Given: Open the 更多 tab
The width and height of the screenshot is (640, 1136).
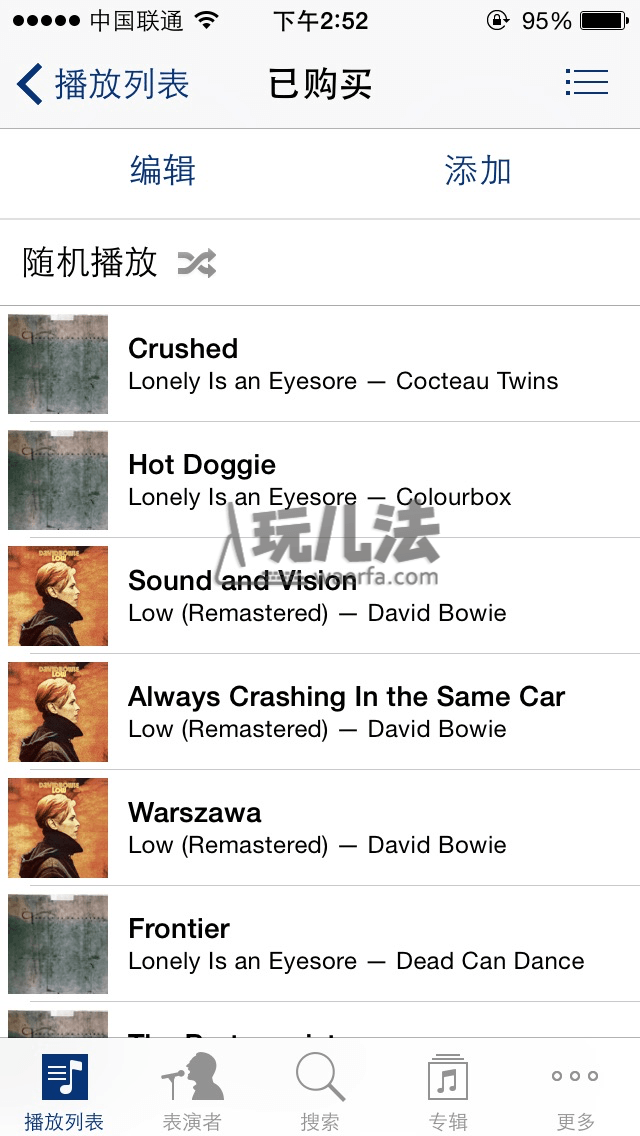Looking at the screenshot, I should click(575, 1090).
